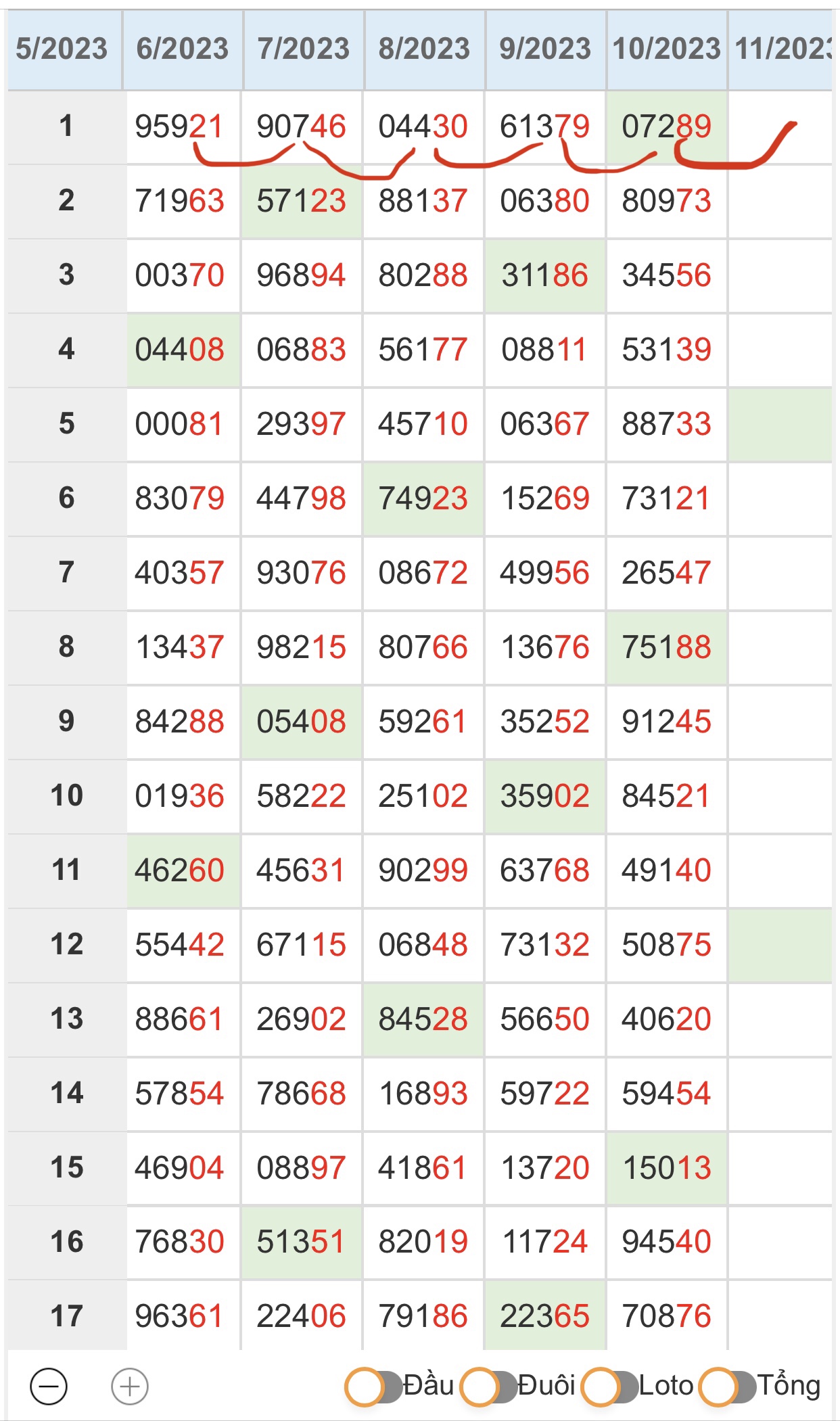
Task: Switch on the Loto toggle
Action: pos(611,1387)
